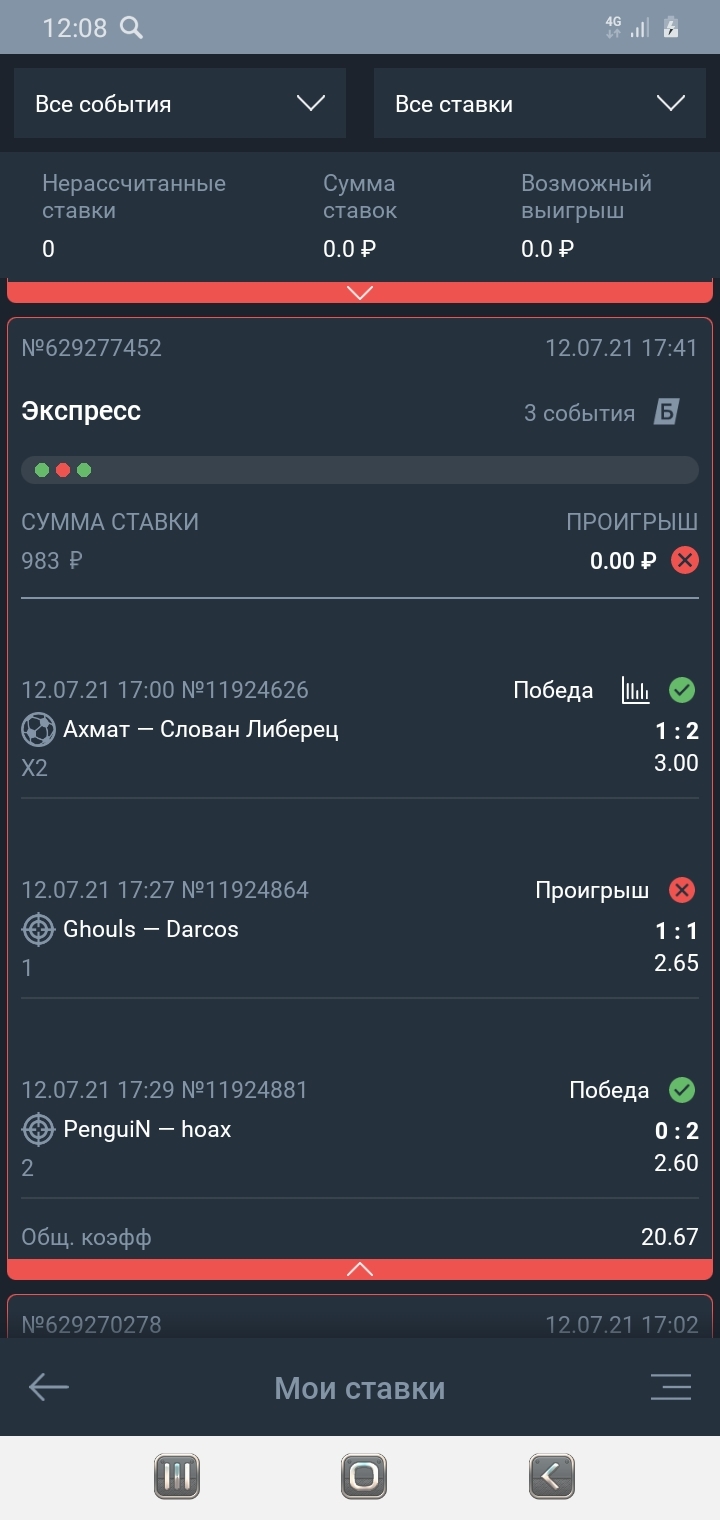Tap the system home button
The image size is (720, 1520).
click(x=364, y=1476)
